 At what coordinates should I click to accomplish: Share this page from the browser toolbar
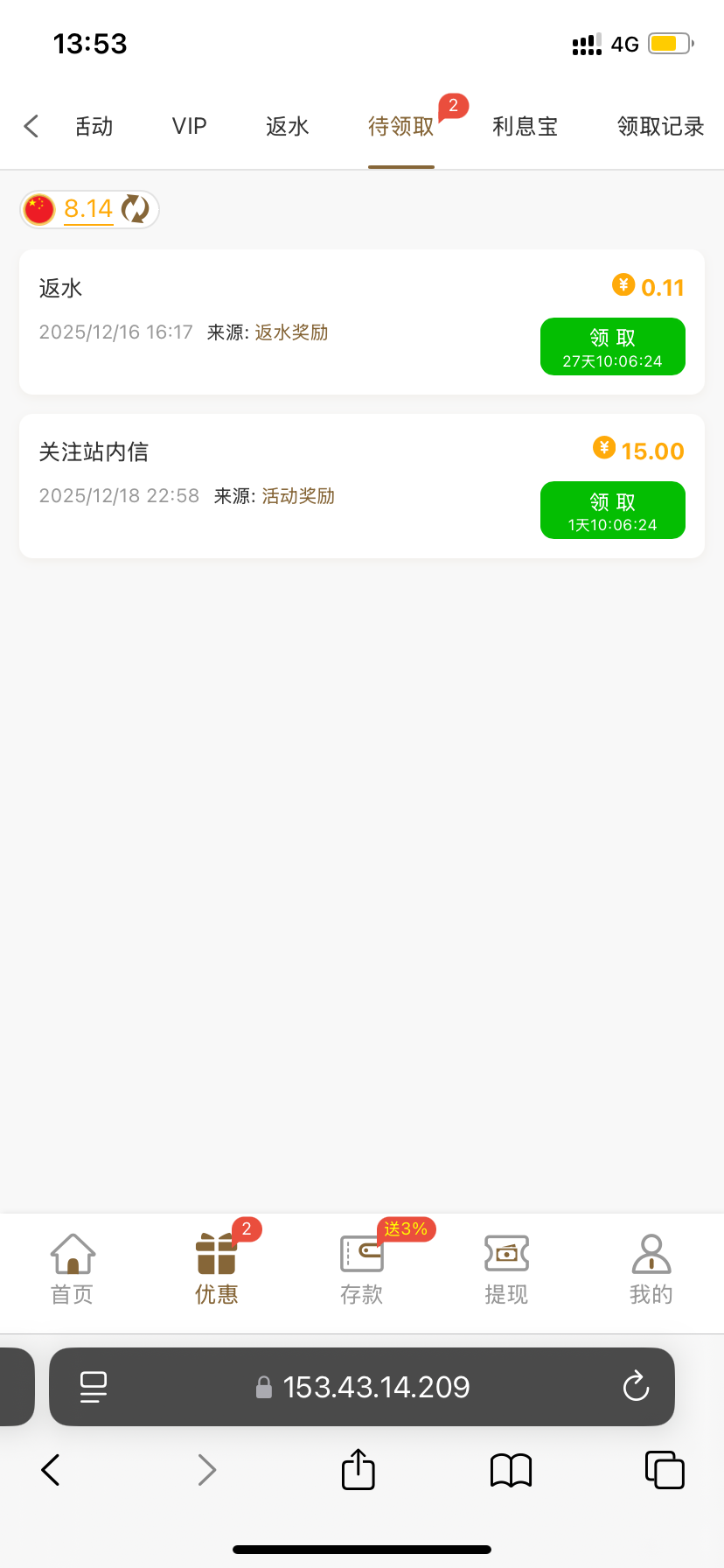pos(358,1469)
